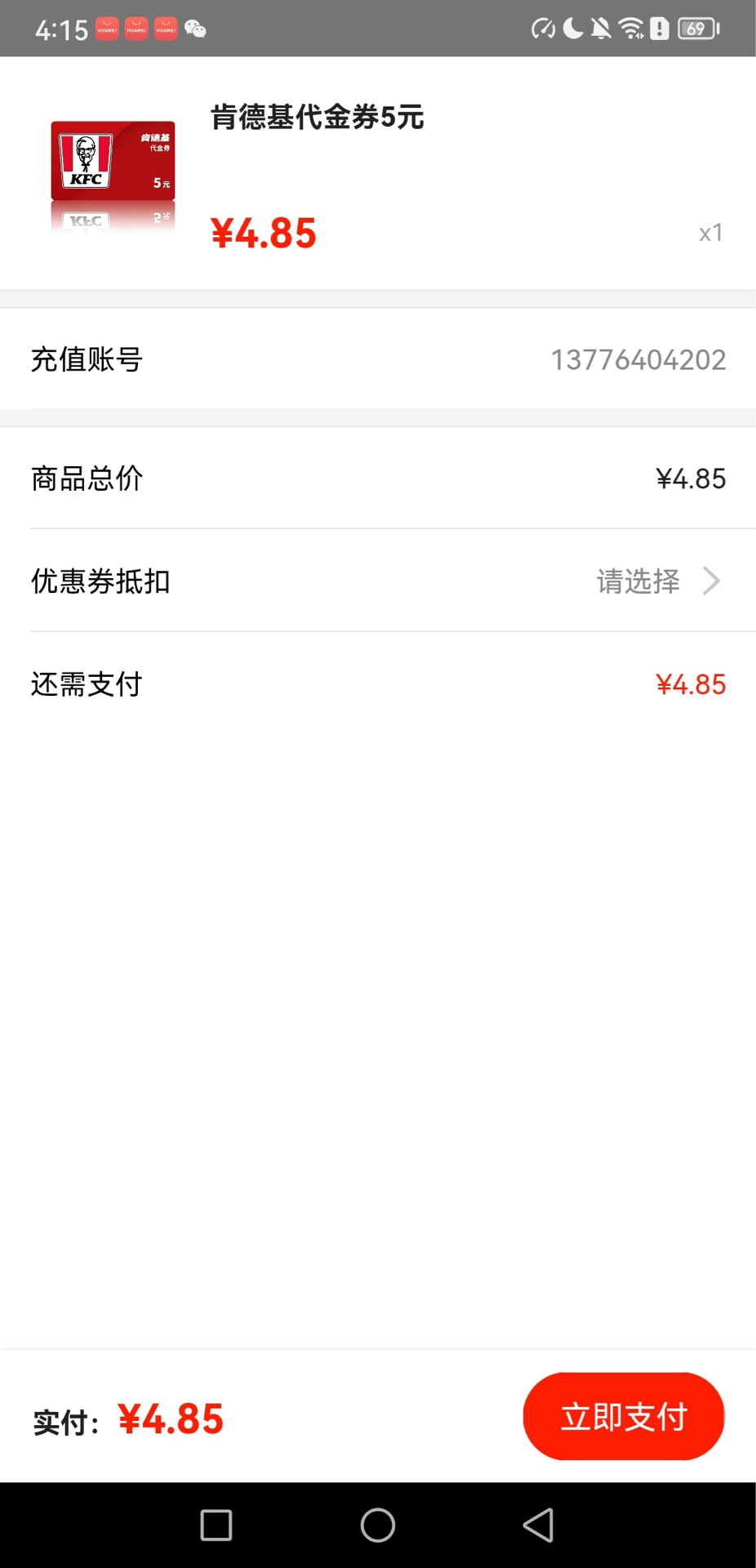
Task: Open the 肯德基代金券5元 product title
Action: [314, 118]
